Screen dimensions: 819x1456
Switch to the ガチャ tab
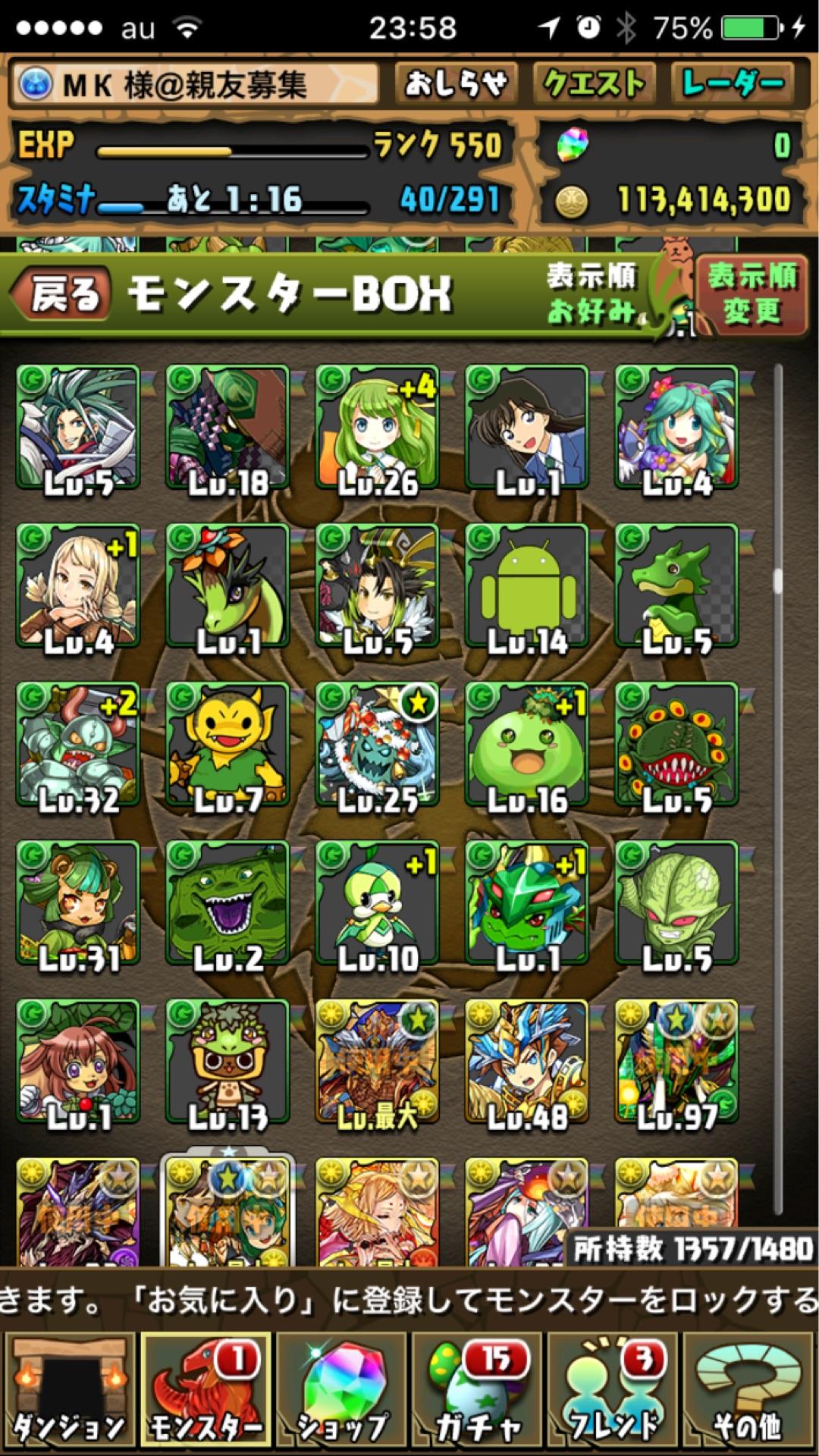click(477, 1396)
